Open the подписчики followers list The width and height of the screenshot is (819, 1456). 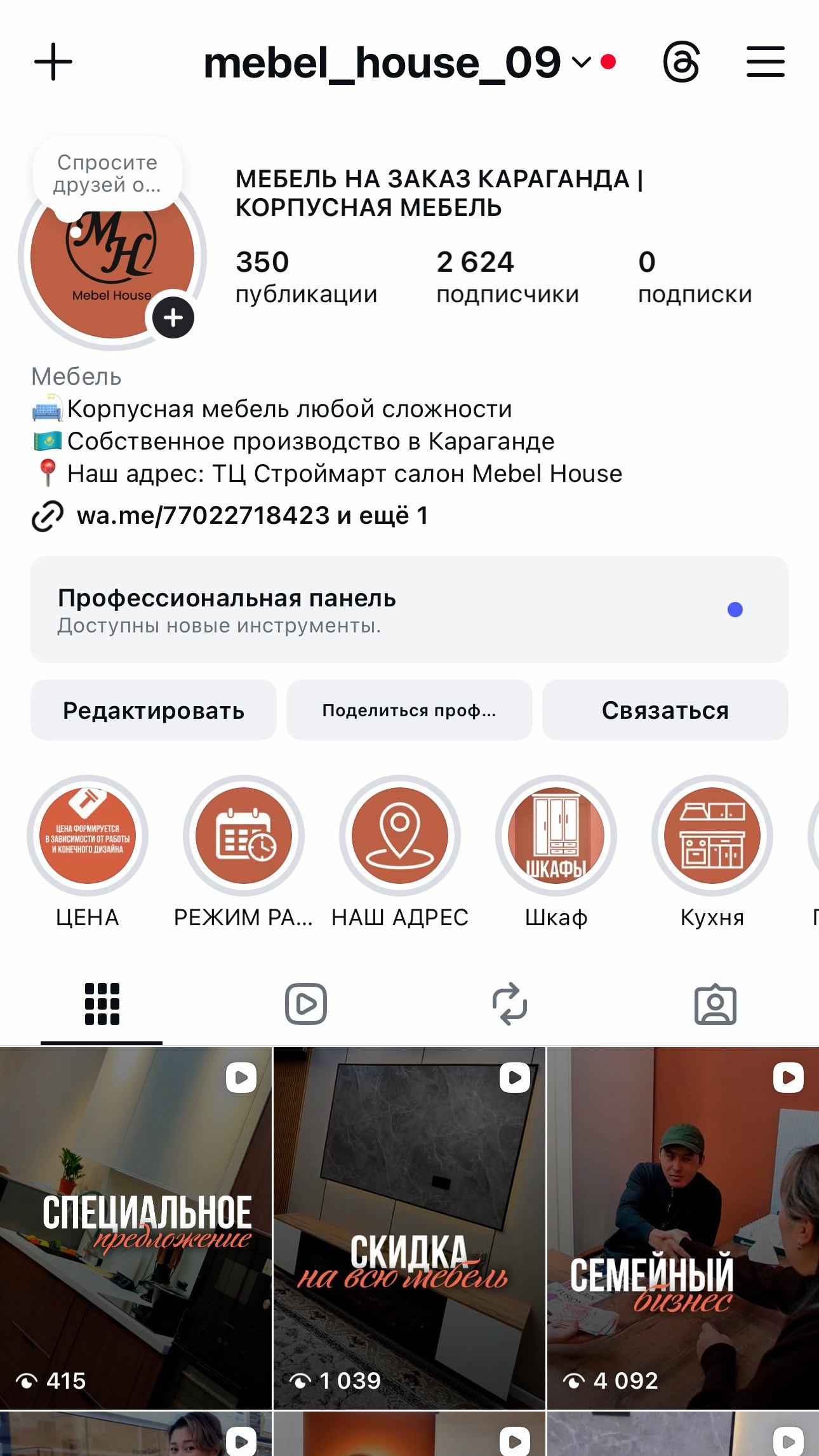tap(507, 277)
